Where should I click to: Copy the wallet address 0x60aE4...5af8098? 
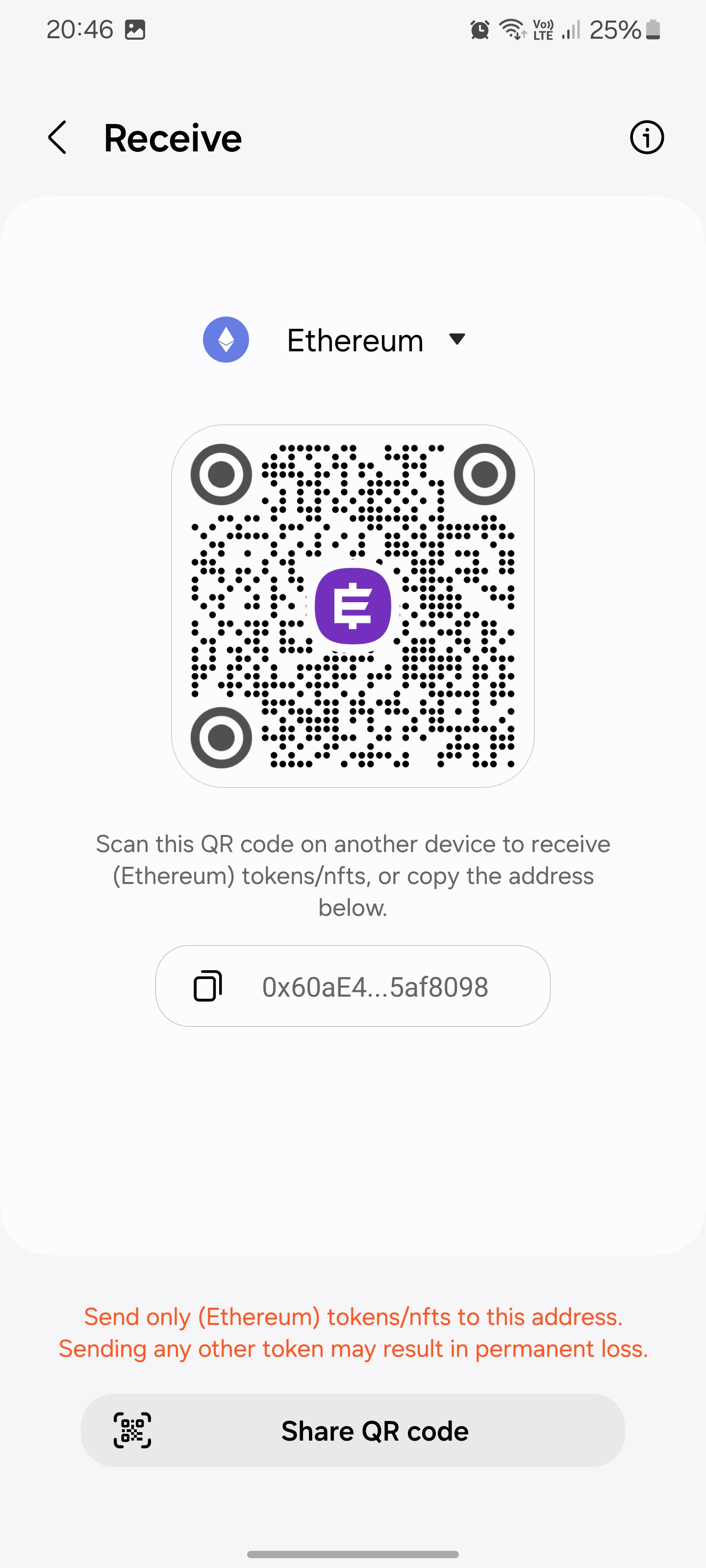[x=208, y=986]
